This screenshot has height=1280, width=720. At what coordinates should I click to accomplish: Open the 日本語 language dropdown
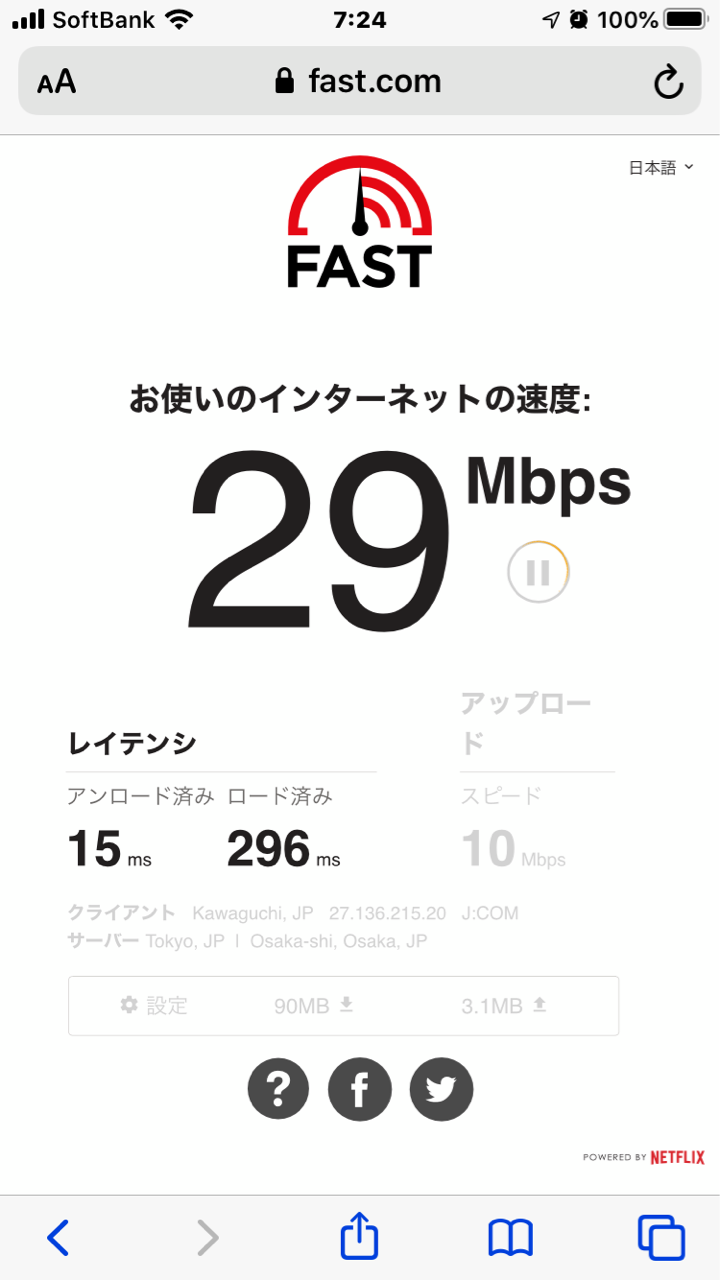[x=661, y=168]
